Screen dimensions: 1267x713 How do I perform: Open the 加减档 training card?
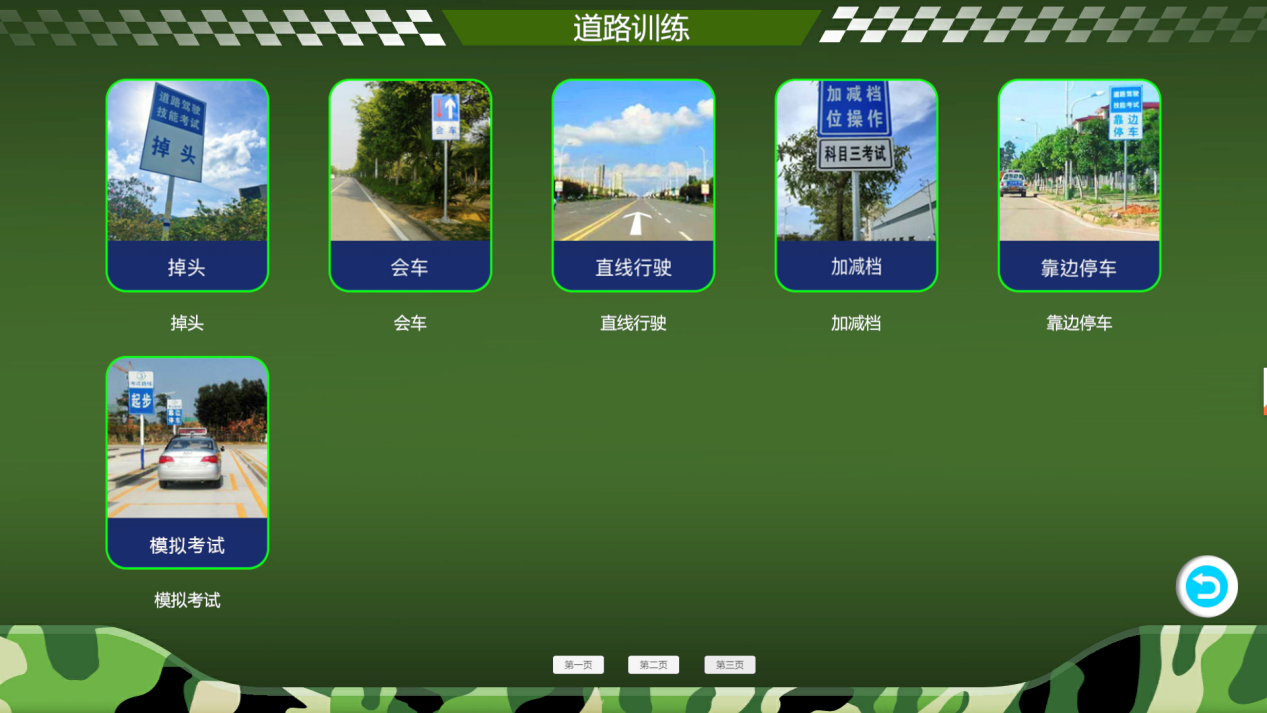(856, 186)
